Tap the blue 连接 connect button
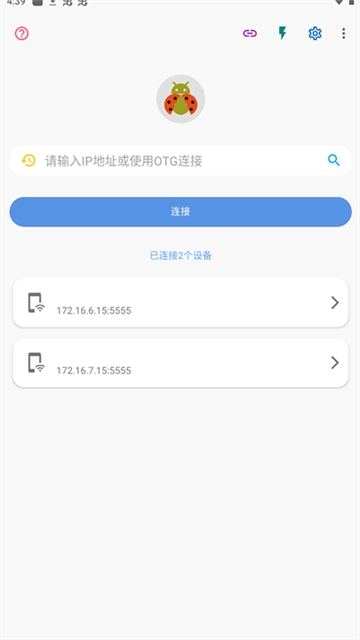This screenshot has width=360, height=640. 180,211
